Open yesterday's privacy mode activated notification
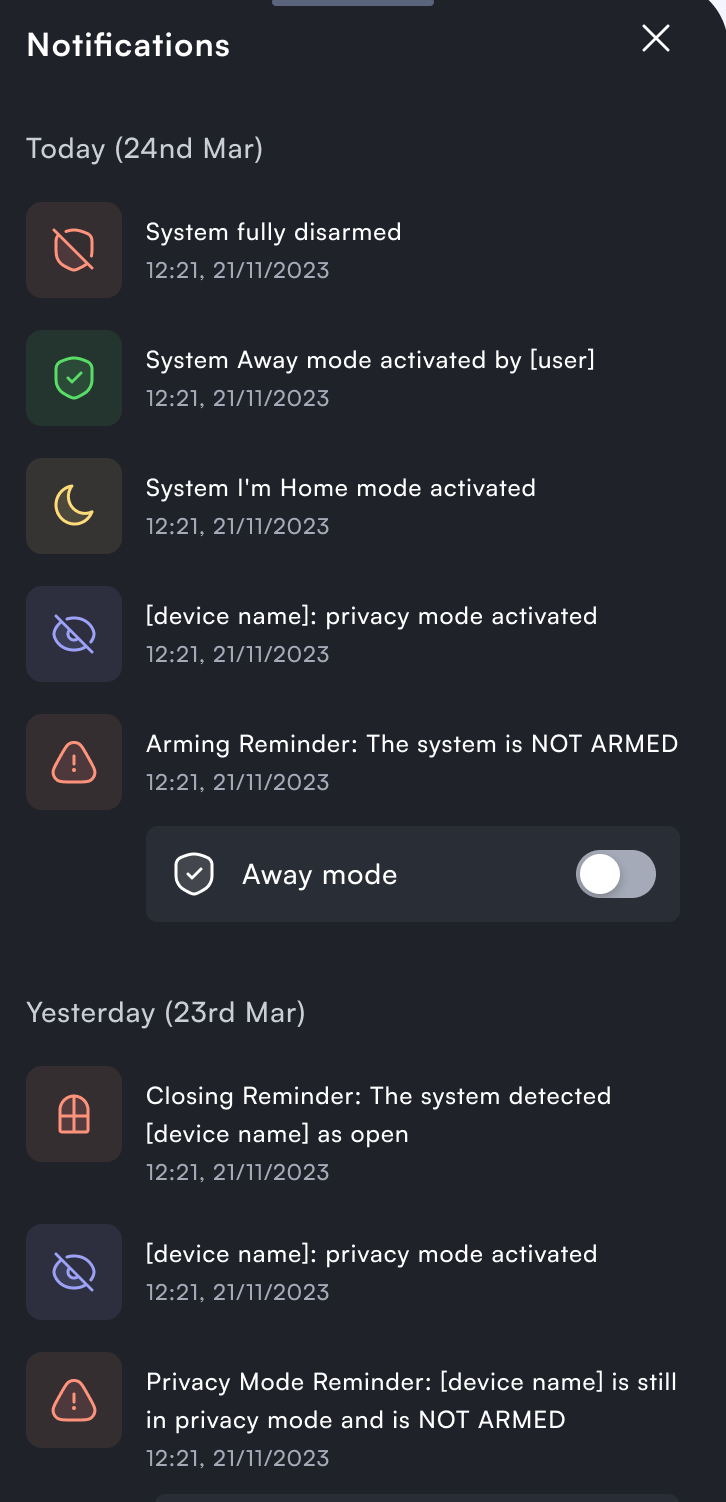 [353, 1272]
